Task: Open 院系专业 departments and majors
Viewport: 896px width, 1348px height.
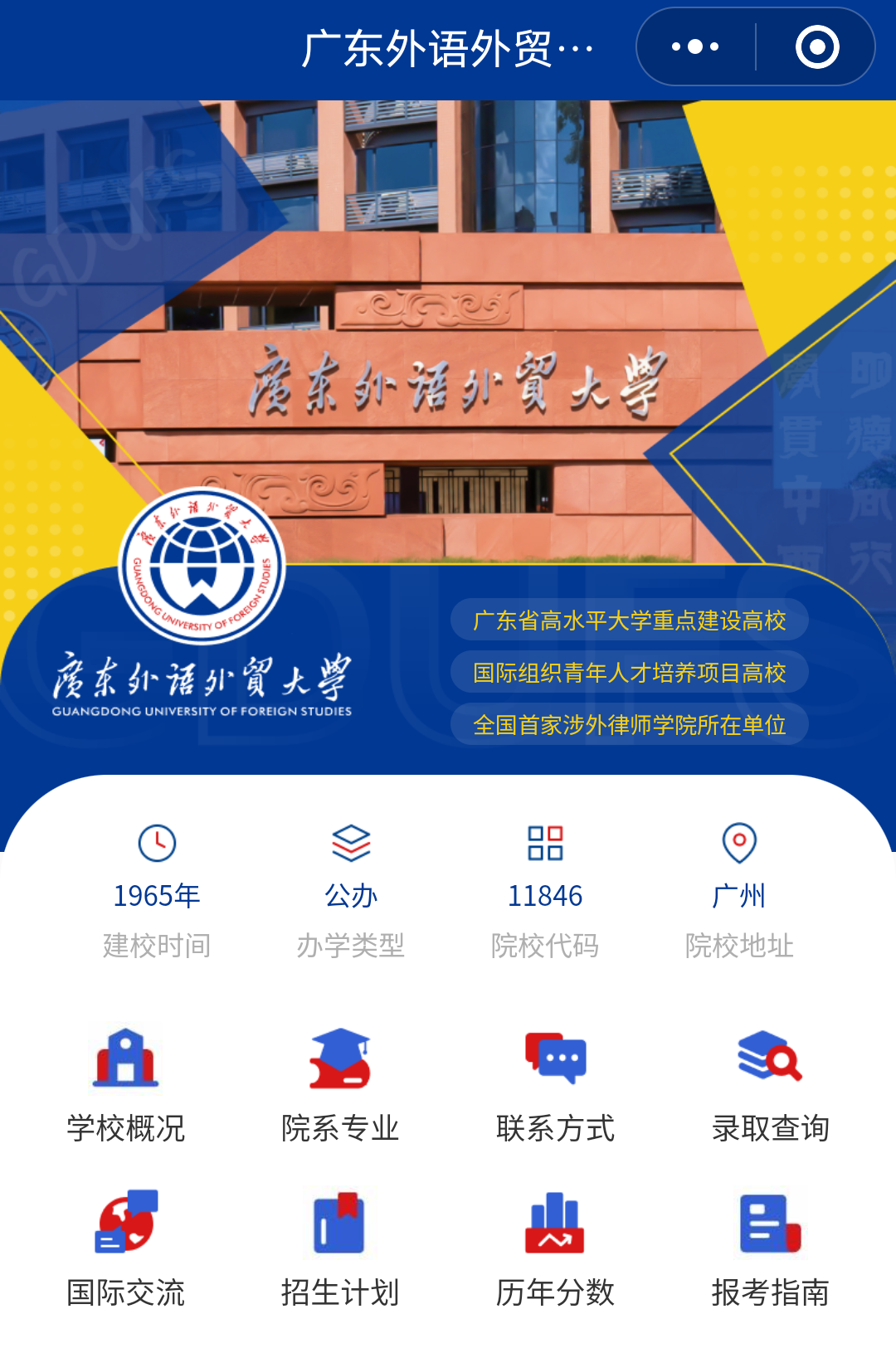Action: 340,1083
